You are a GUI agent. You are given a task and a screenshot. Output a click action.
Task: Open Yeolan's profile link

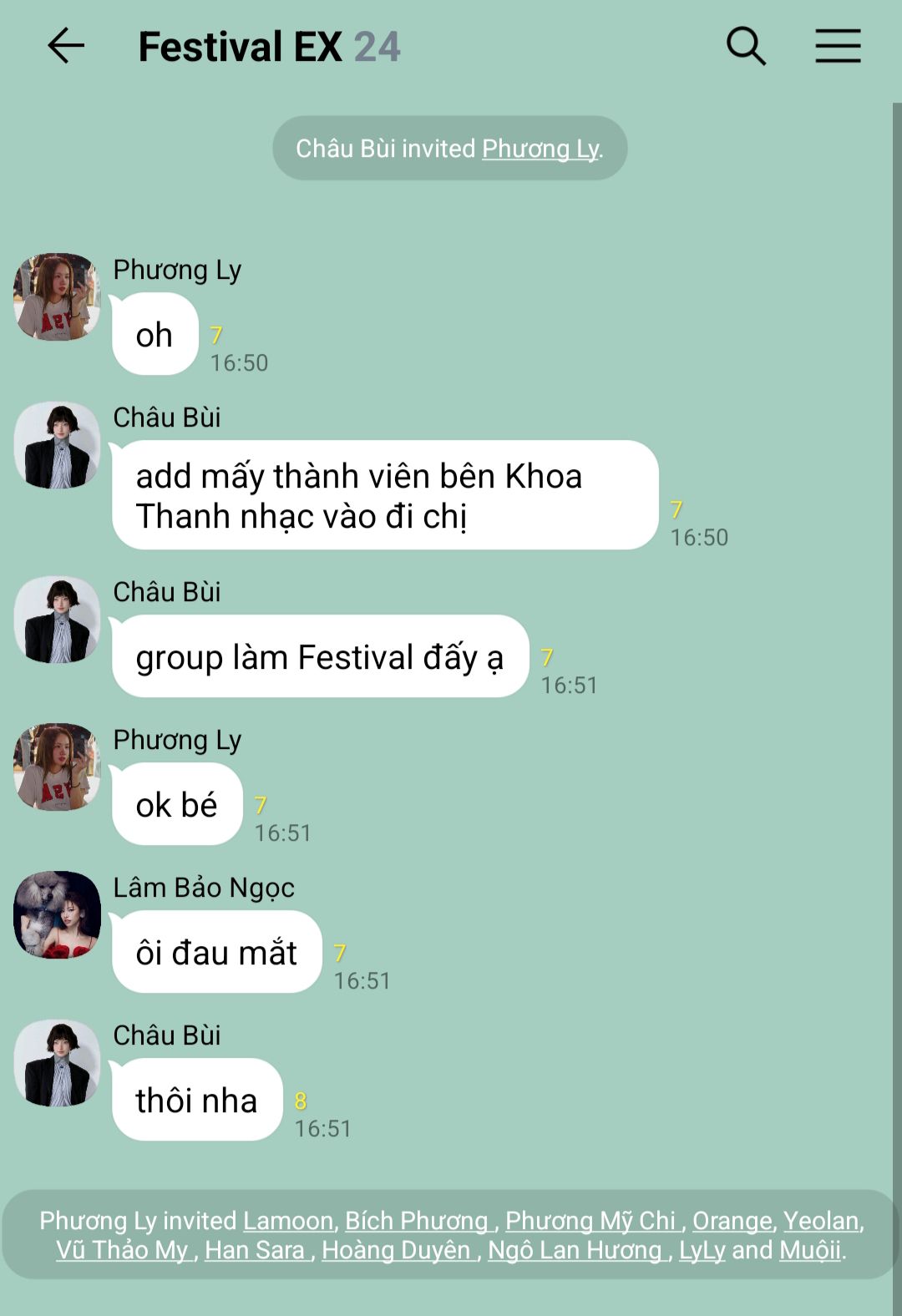(x=821, y=1221)
